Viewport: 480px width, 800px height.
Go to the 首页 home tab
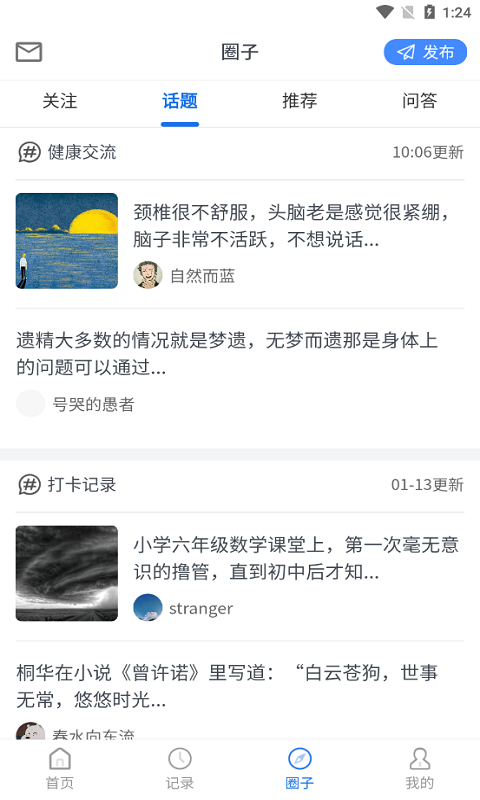60,768
